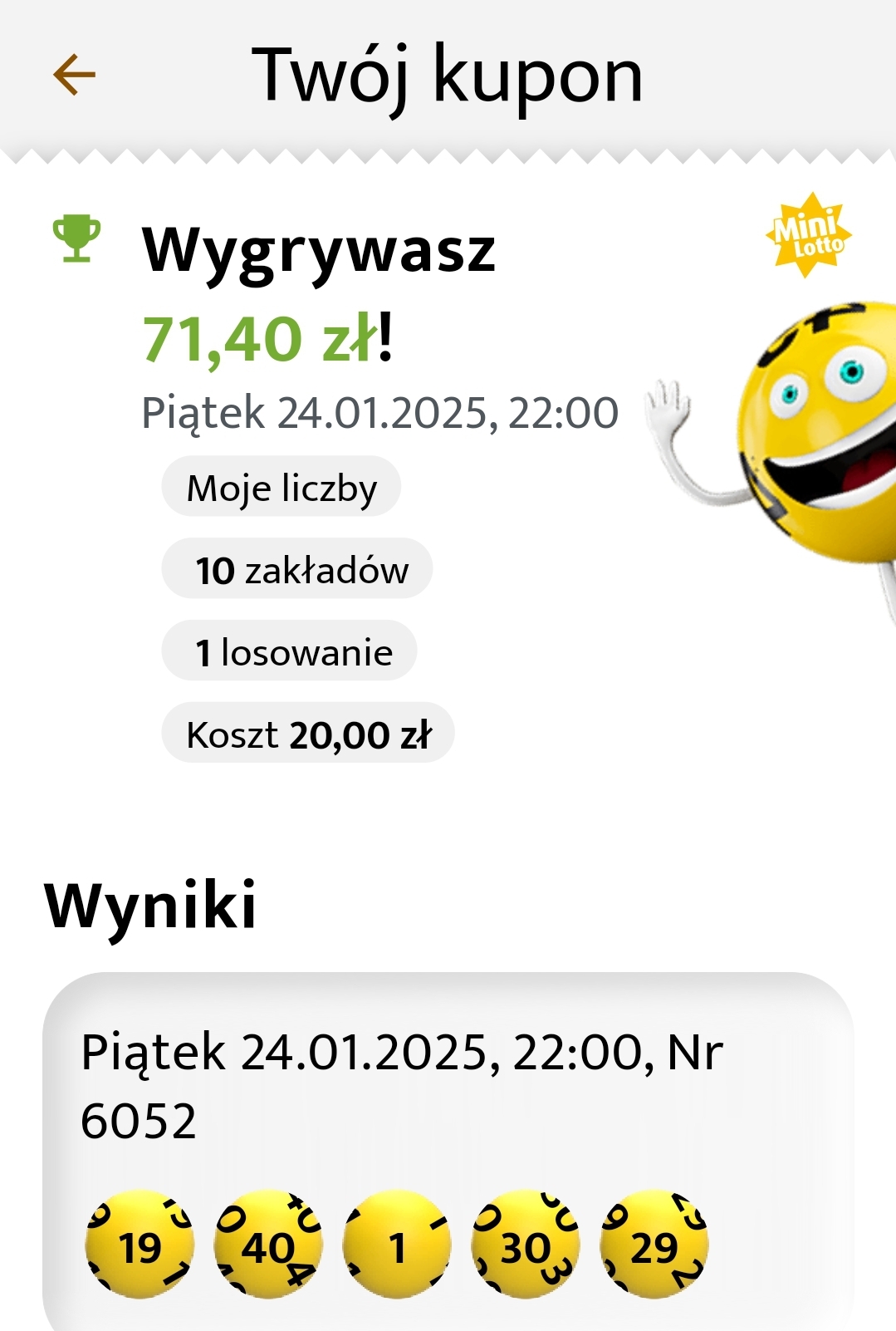Open details for "Koszt 20,00 zł"

click(x=308, y=734)
